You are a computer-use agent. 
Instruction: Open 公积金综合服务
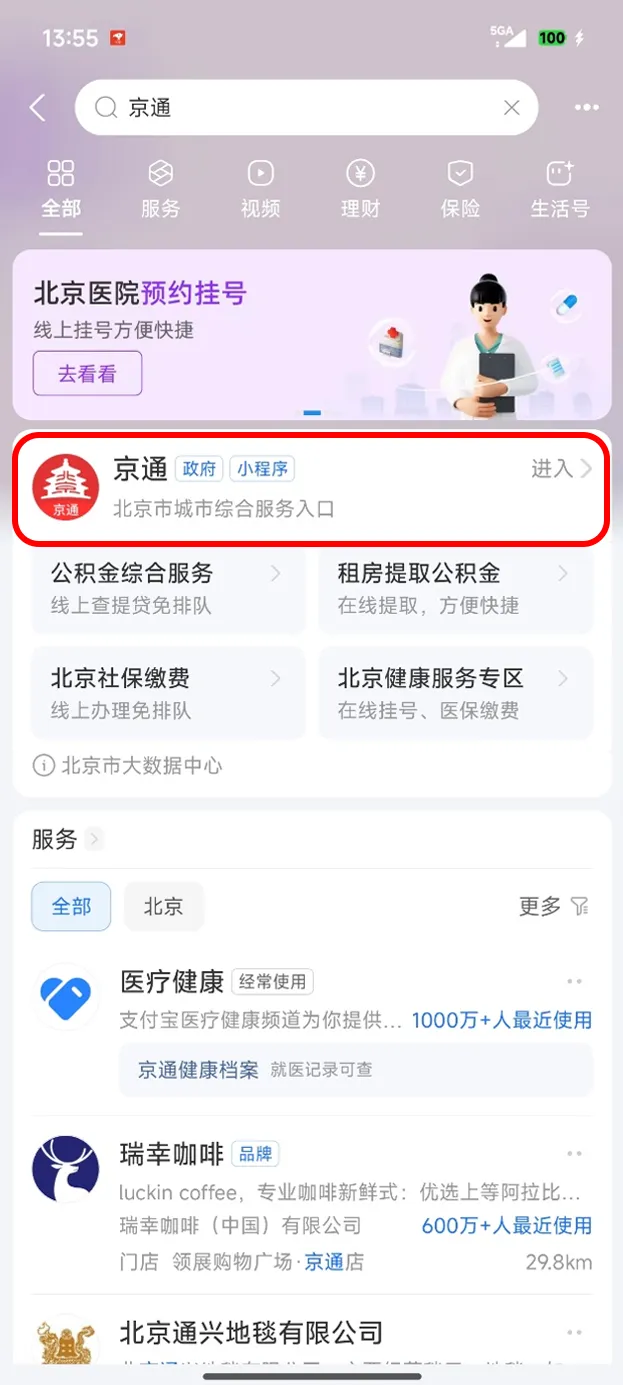tap(167, 588)
